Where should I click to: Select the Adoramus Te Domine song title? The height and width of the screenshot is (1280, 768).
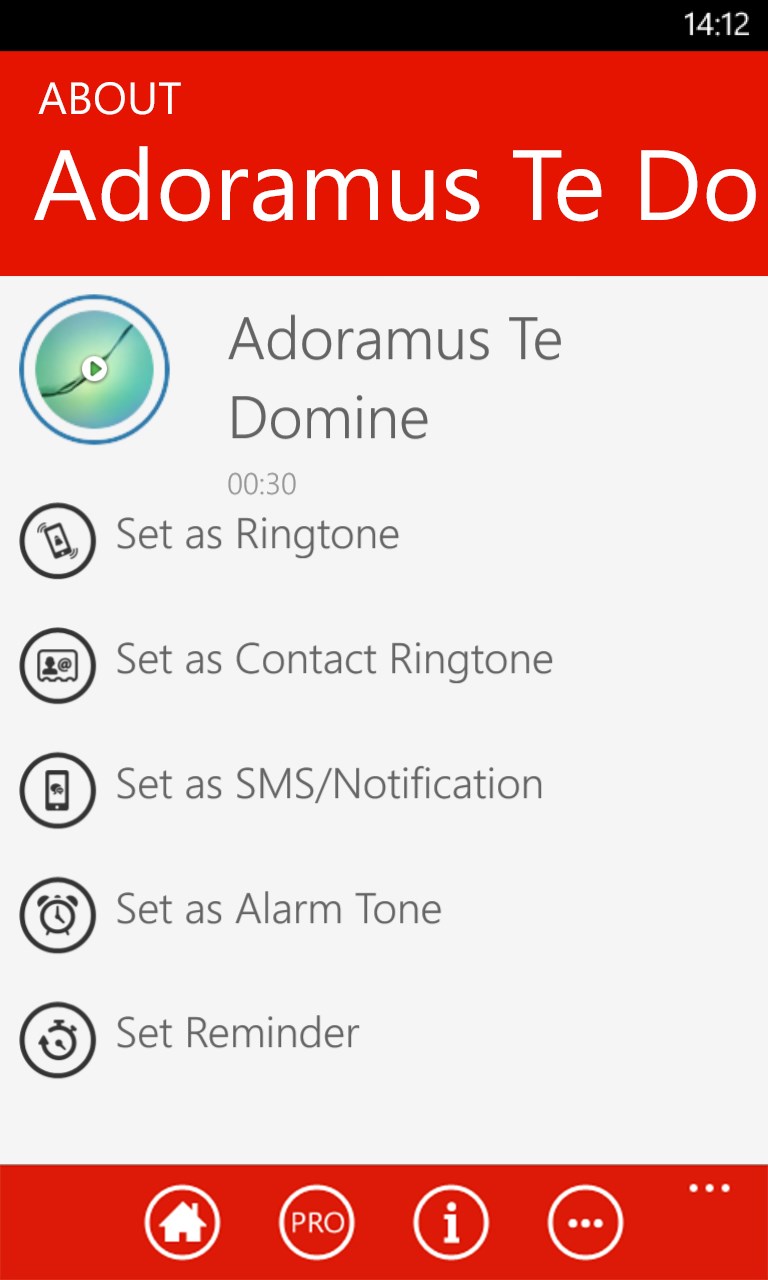click(396, 377)
